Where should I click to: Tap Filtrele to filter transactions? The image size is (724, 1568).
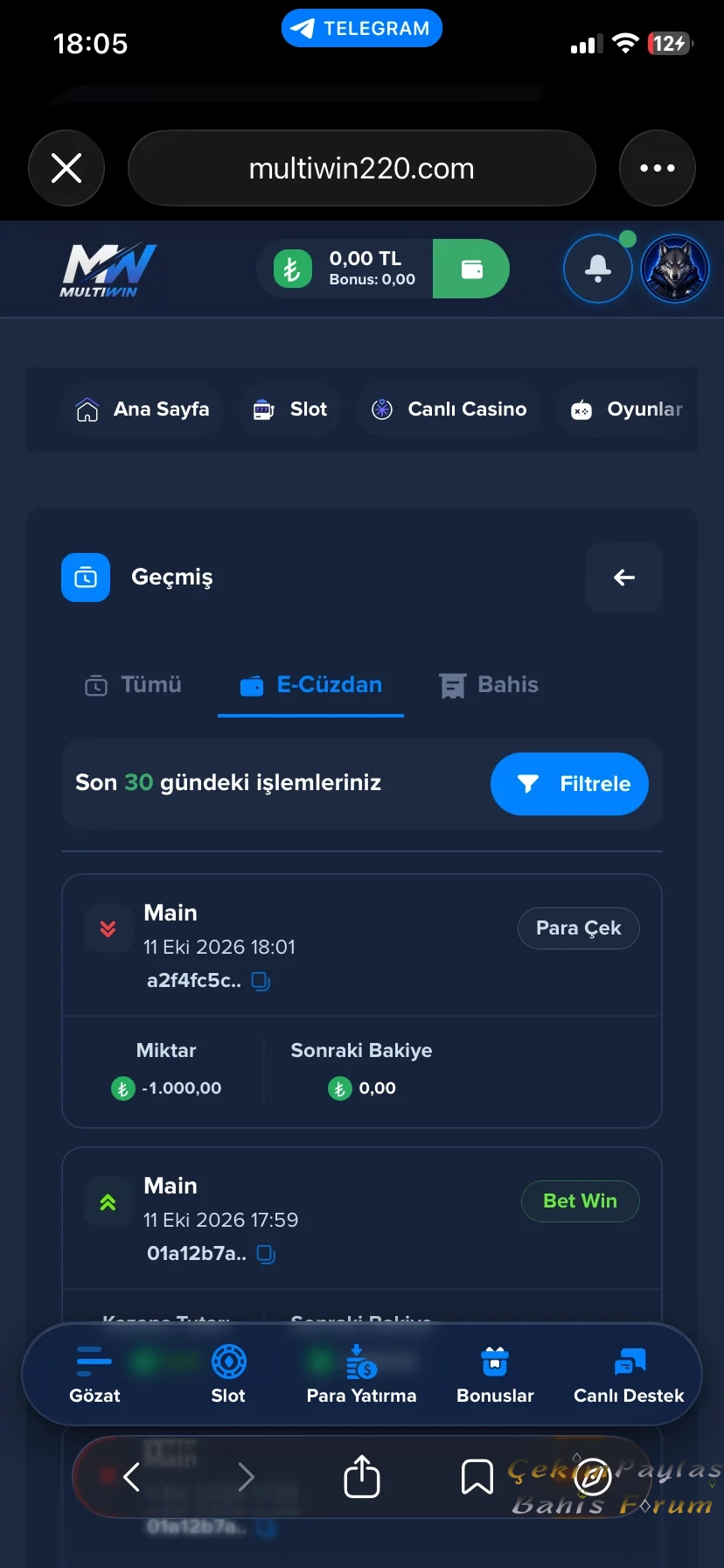[569, 784]
